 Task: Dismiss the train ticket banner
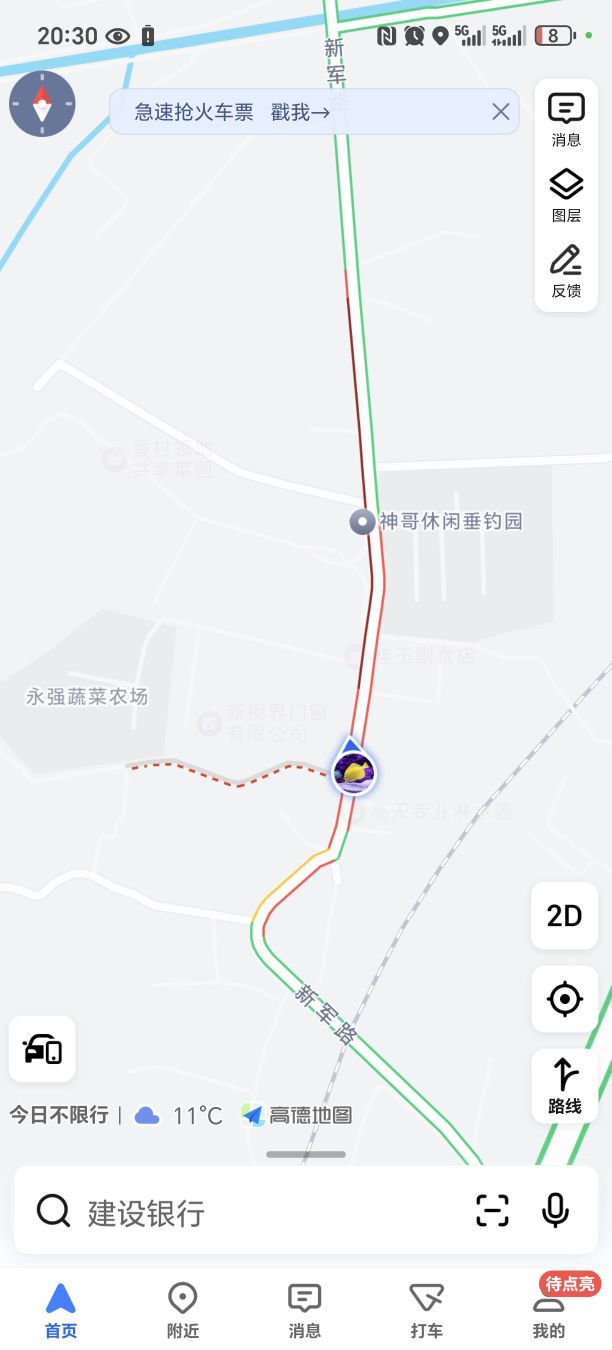[x=501, y=112]
